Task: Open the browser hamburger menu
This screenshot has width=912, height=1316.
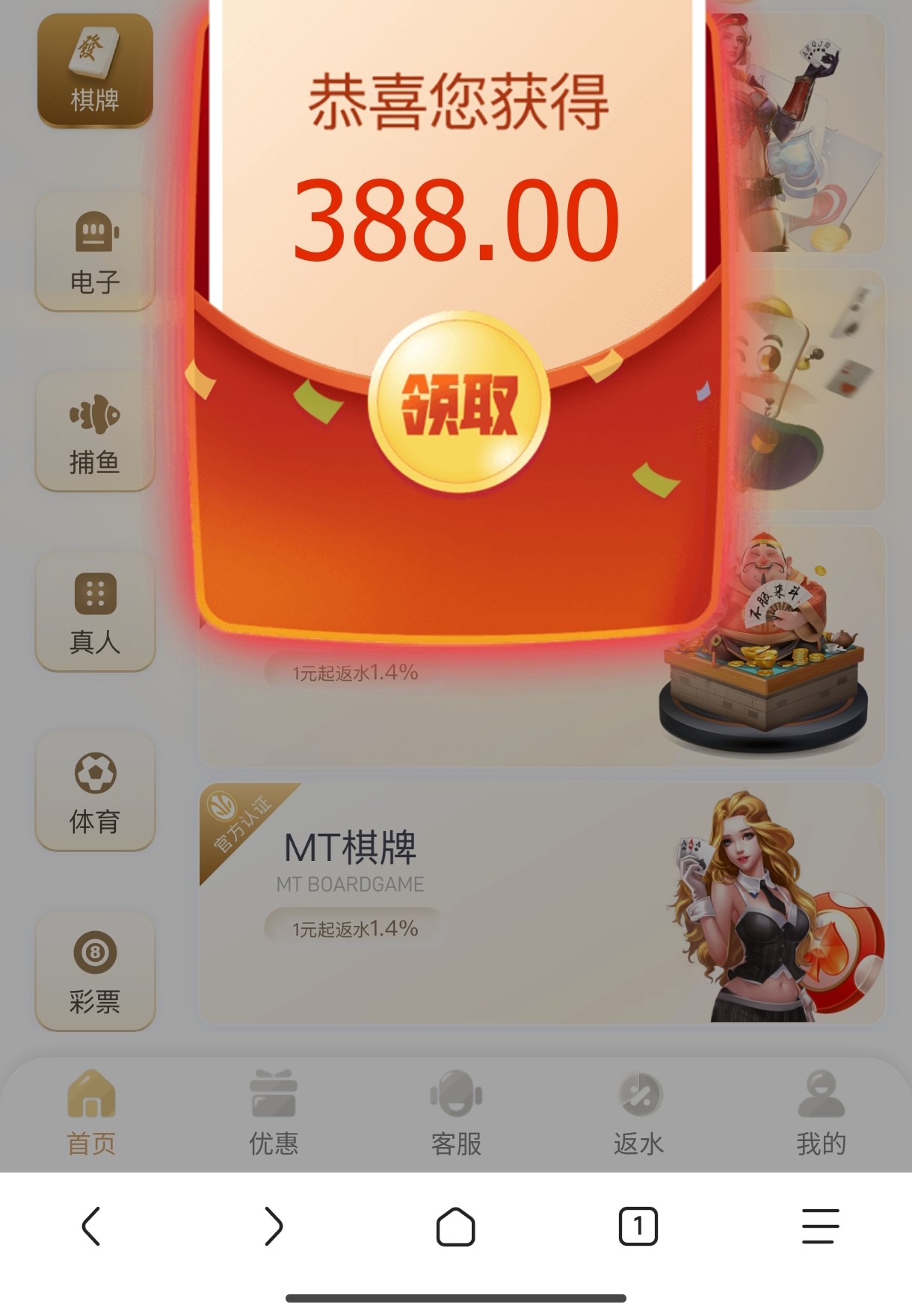Action: [x=820, y=1226]
